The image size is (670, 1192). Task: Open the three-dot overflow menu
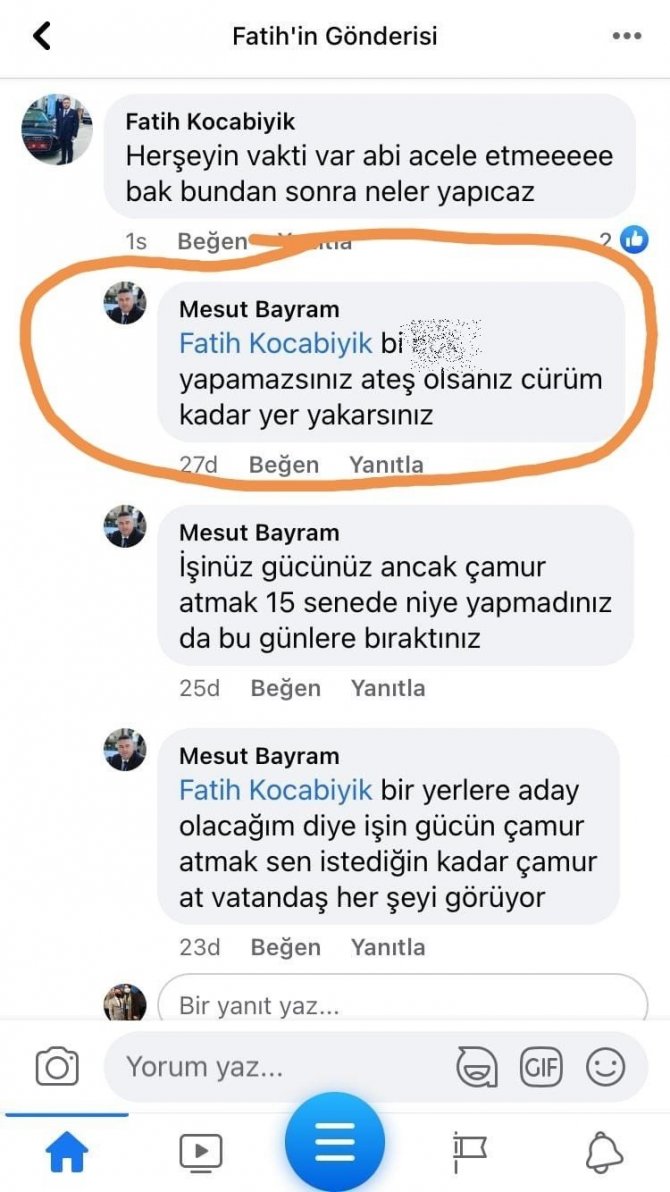click(626, 37)
